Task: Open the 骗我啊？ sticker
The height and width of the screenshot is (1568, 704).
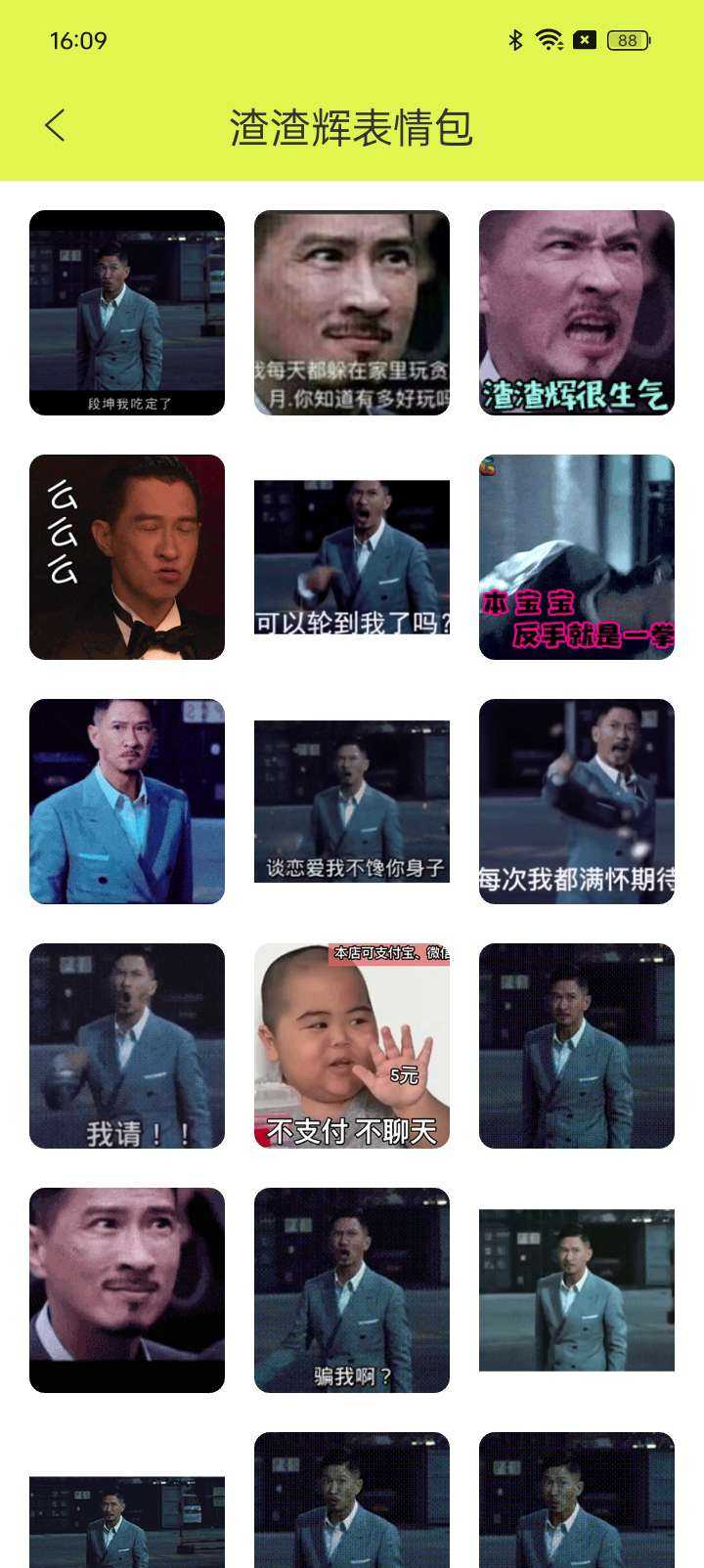Action: [352, 1290]
